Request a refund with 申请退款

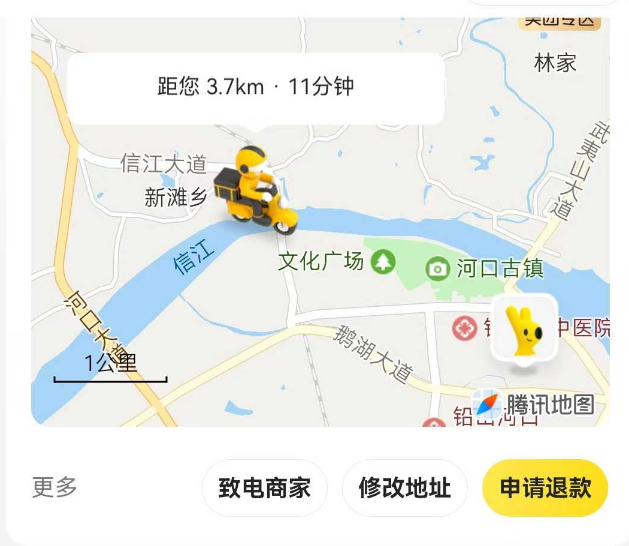[x=545, y=488]
